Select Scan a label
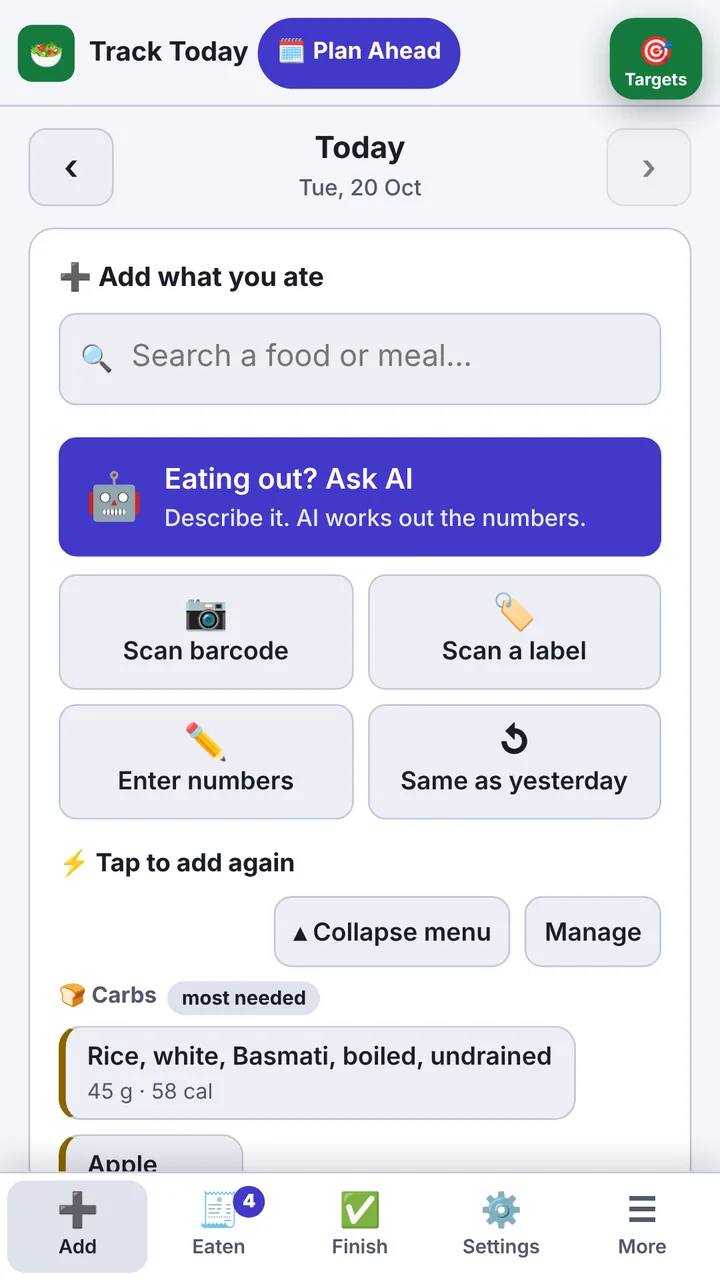This screenshot has width=720, height=1280. (x=515, y=632)
